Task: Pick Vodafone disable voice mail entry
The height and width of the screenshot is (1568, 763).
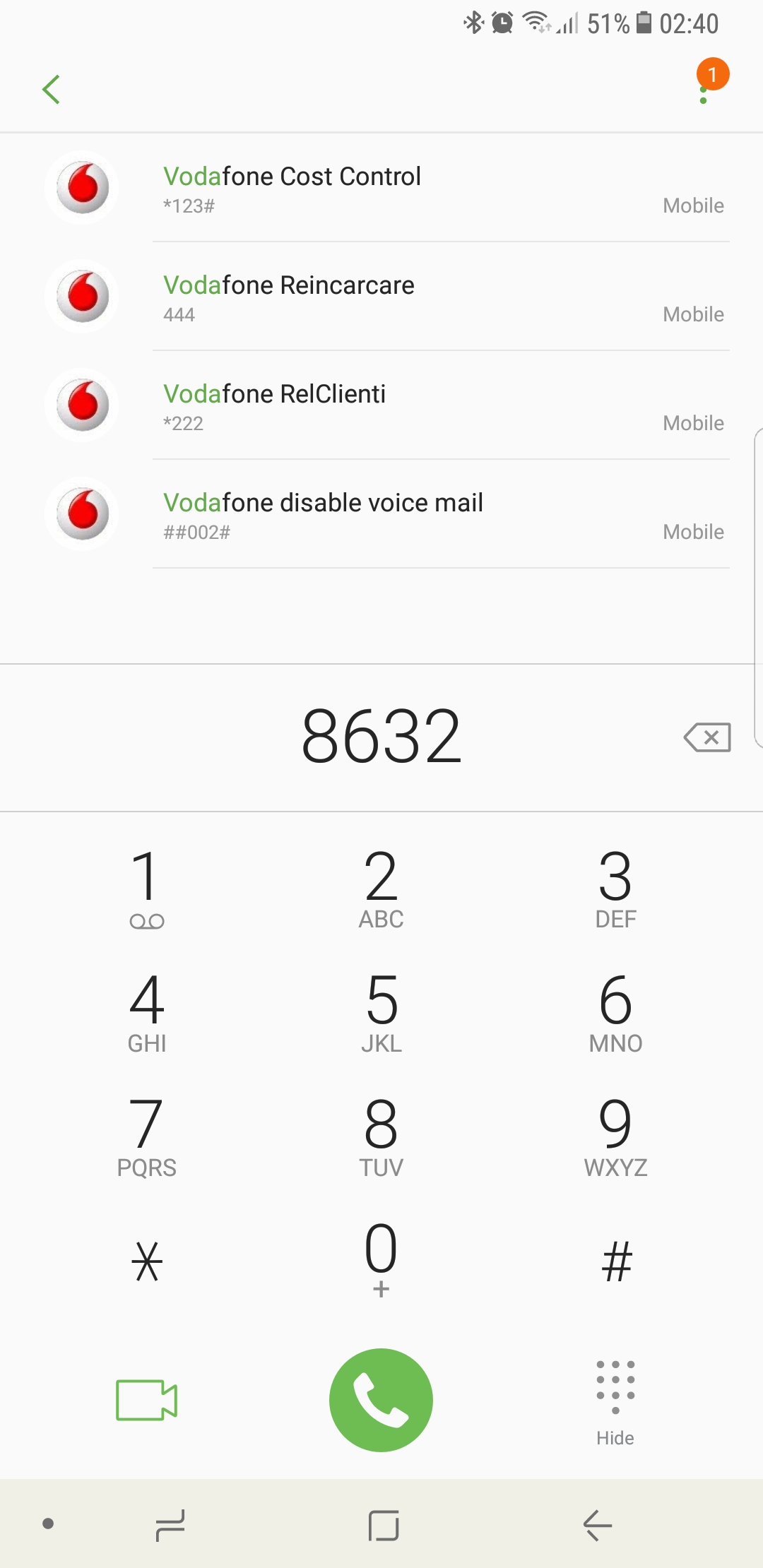Action: [x=381, y=514]
